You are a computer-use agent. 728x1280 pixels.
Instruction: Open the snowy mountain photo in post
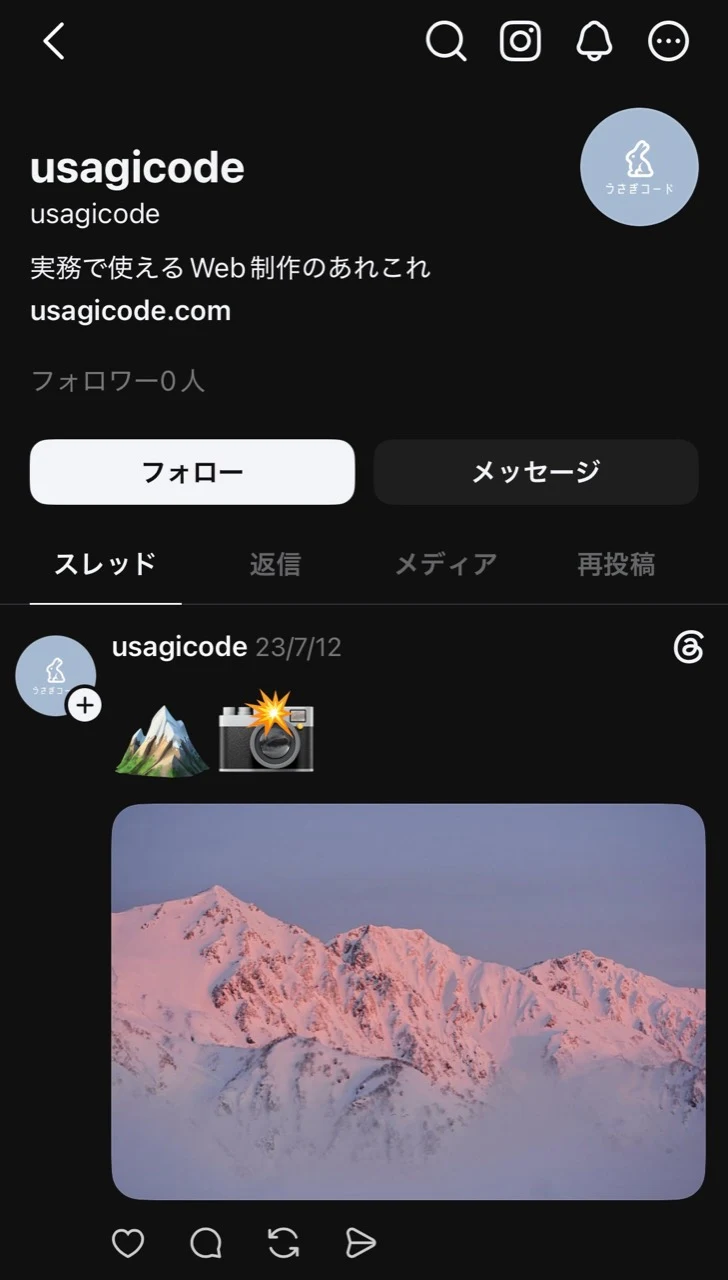(x=408, y=1001)
